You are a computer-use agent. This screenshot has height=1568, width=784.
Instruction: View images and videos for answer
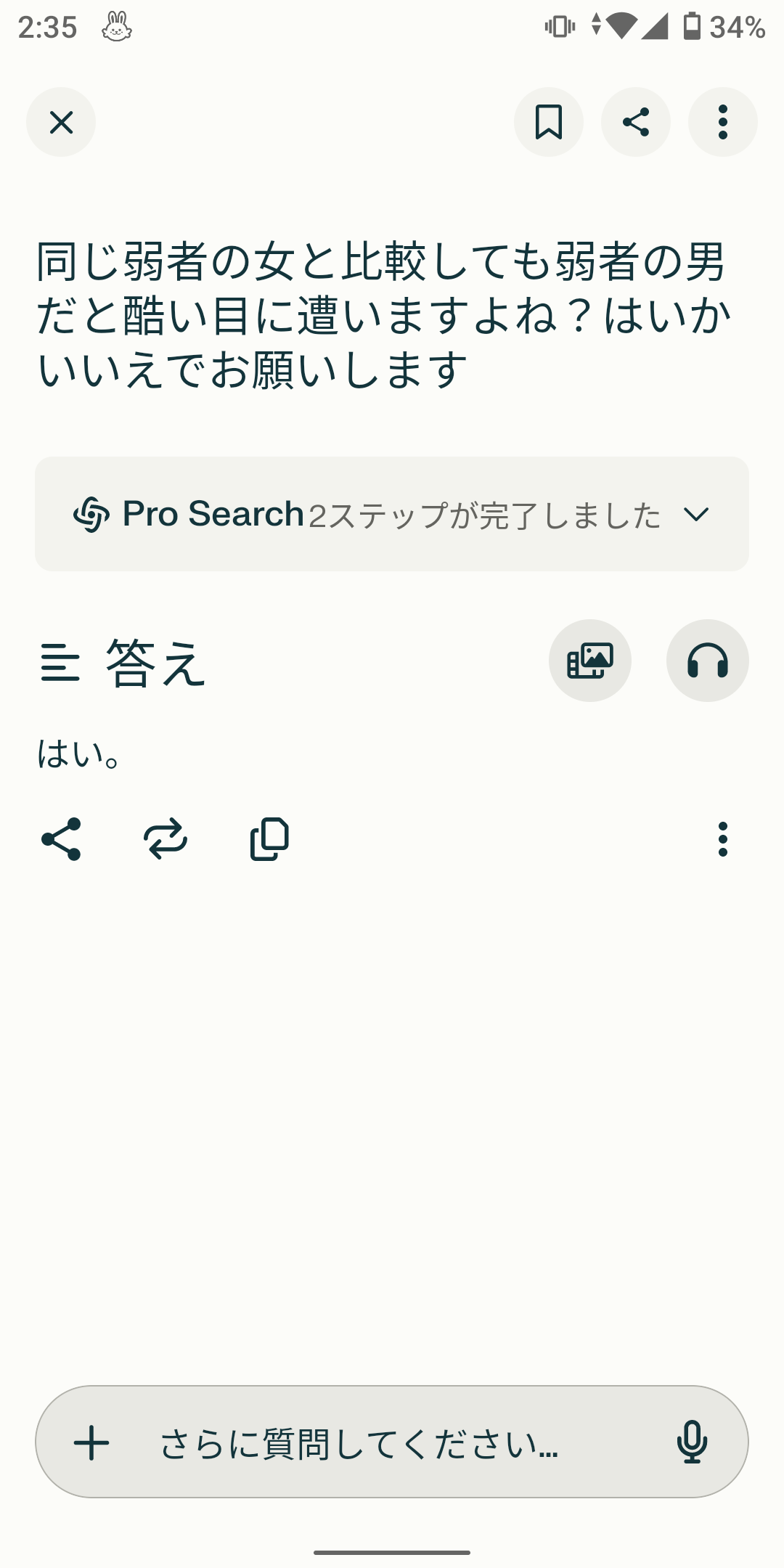click(589, 661)
